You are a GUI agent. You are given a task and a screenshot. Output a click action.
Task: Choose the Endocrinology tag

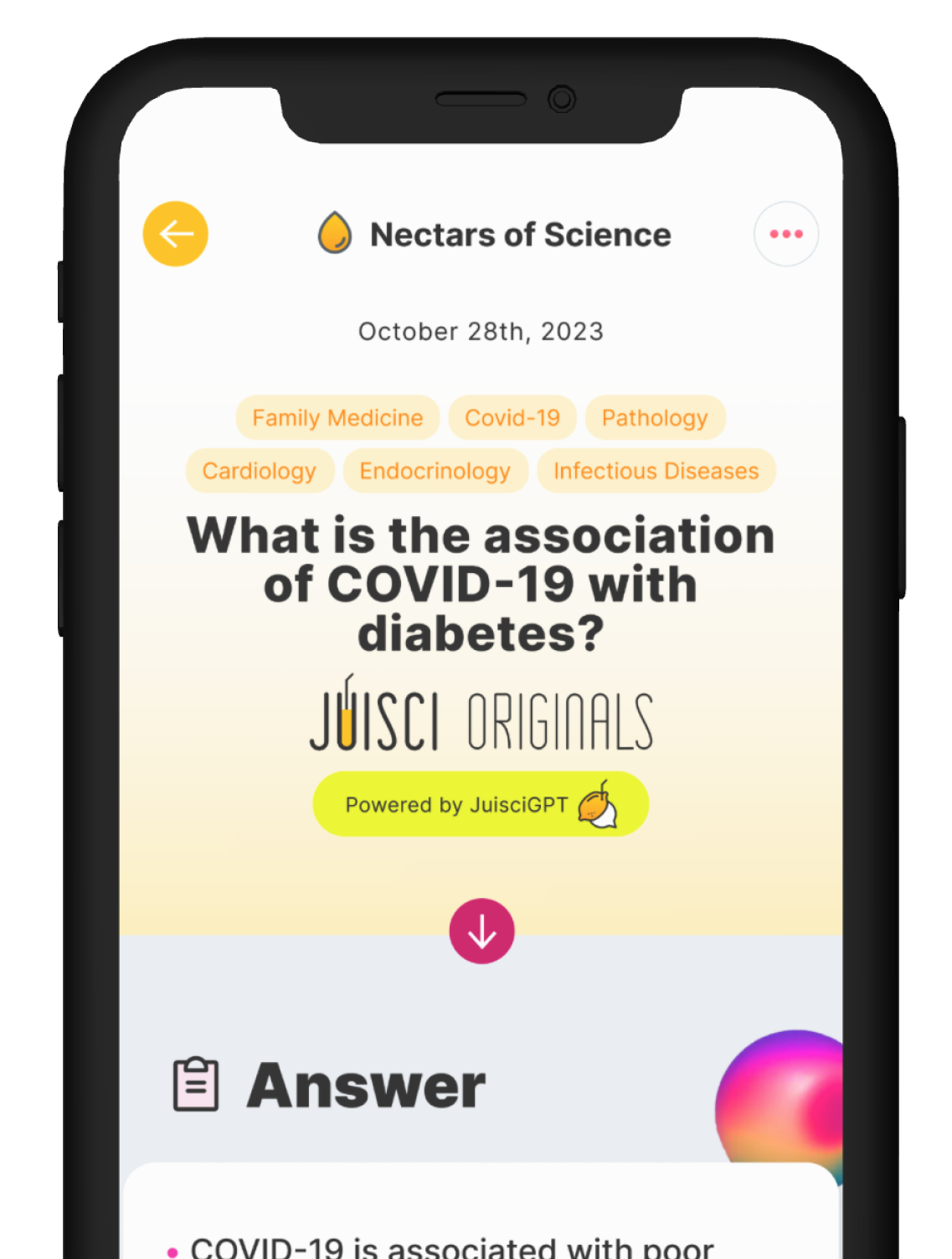tap(435, 471)
